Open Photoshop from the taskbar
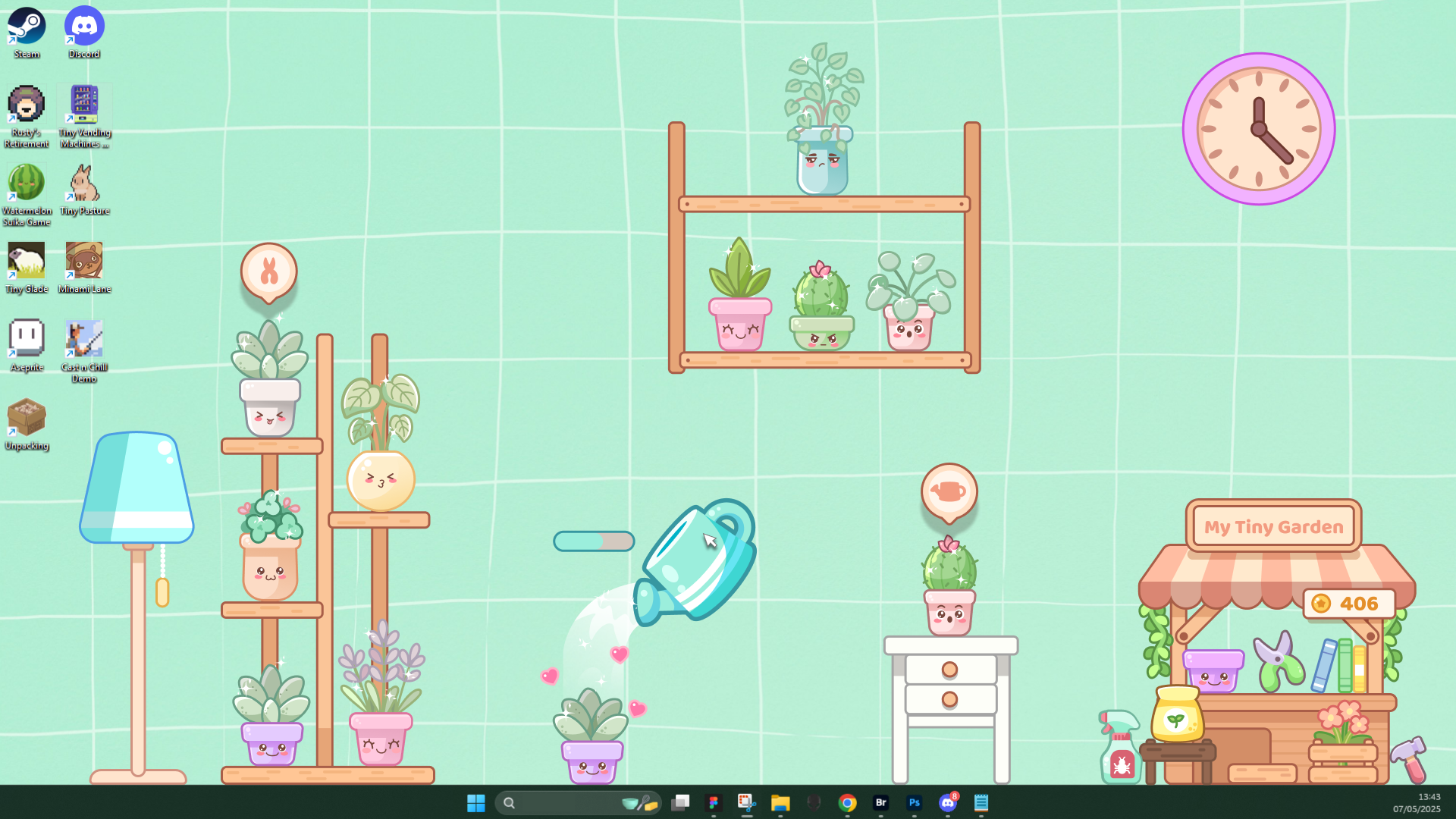Screen dimensions: 1456x819 coord(914,803)
